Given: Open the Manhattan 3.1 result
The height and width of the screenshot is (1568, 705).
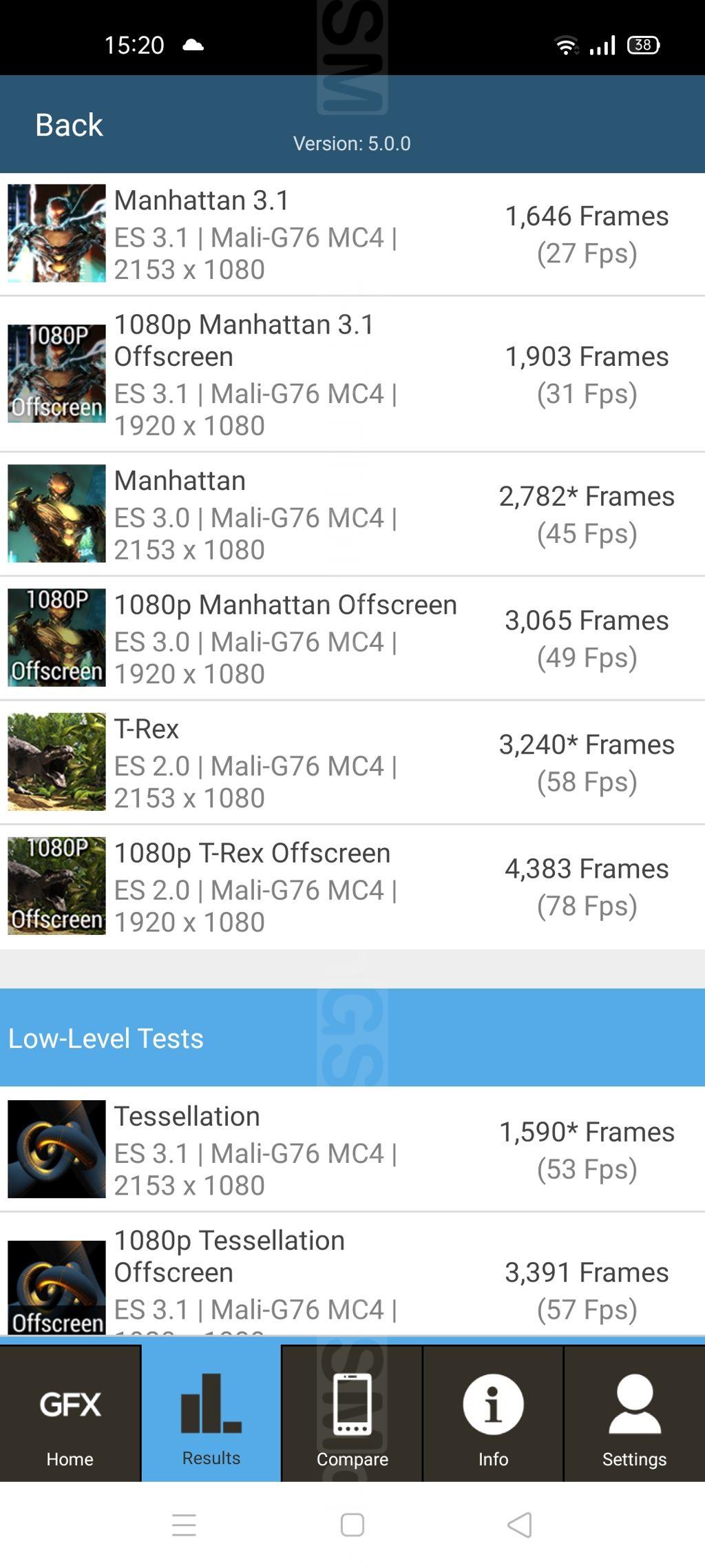Looking at the screenshot, I should point(352,234).
